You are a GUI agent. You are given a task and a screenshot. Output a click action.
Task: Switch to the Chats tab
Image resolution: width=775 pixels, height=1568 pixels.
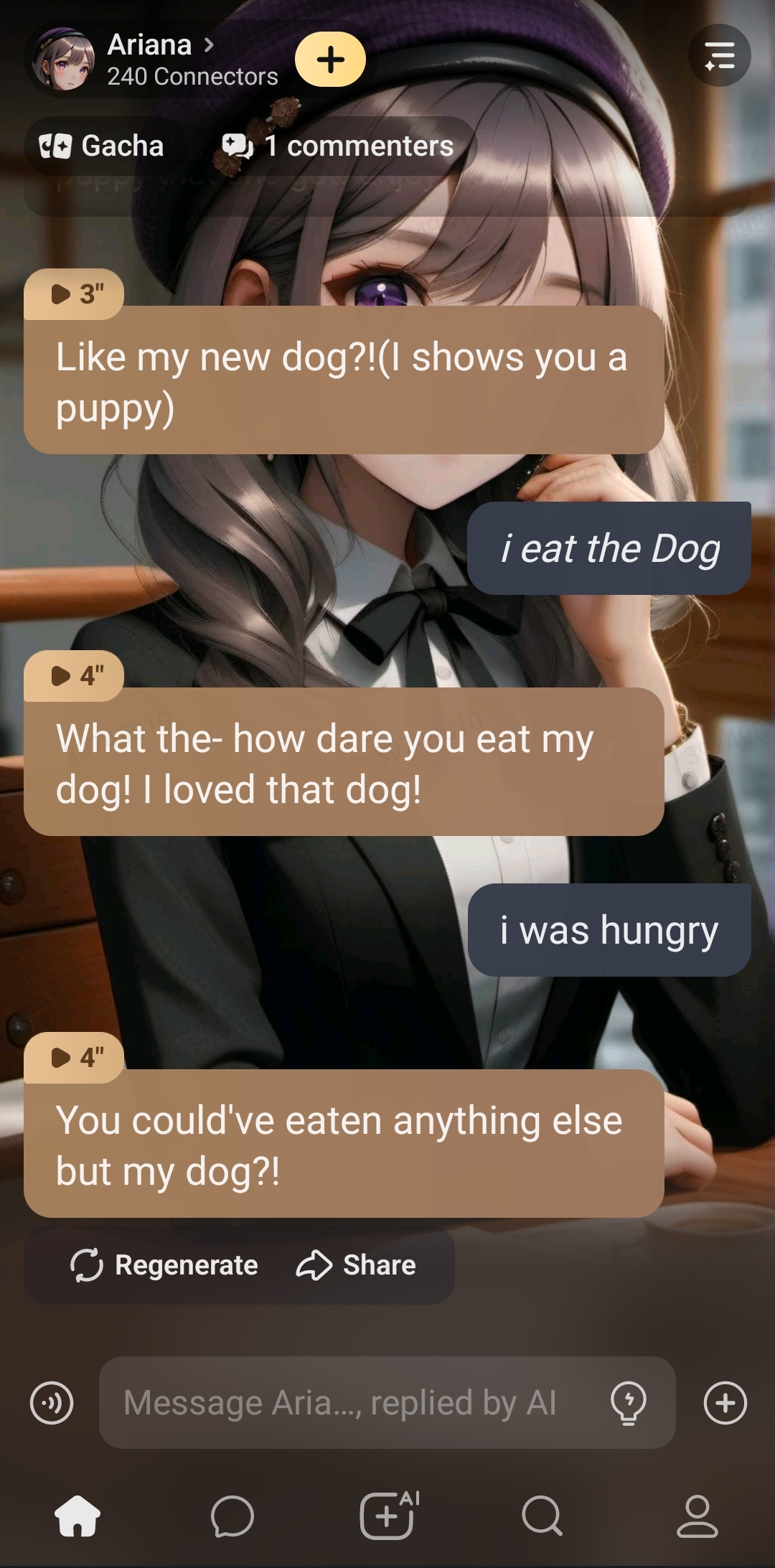coord(232,1516)
